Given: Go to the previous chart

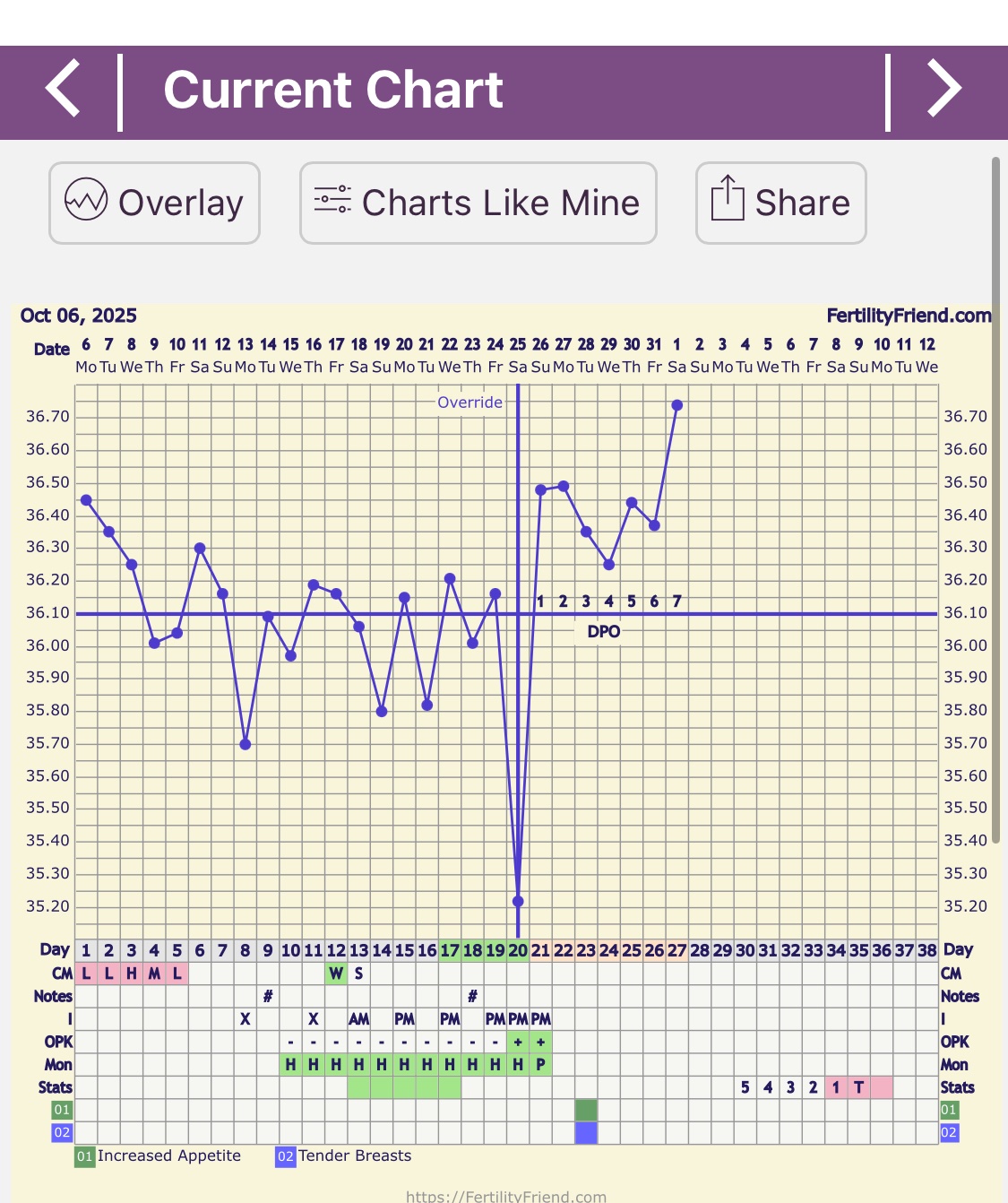Looking at the screenshot, I should [64, 89].
